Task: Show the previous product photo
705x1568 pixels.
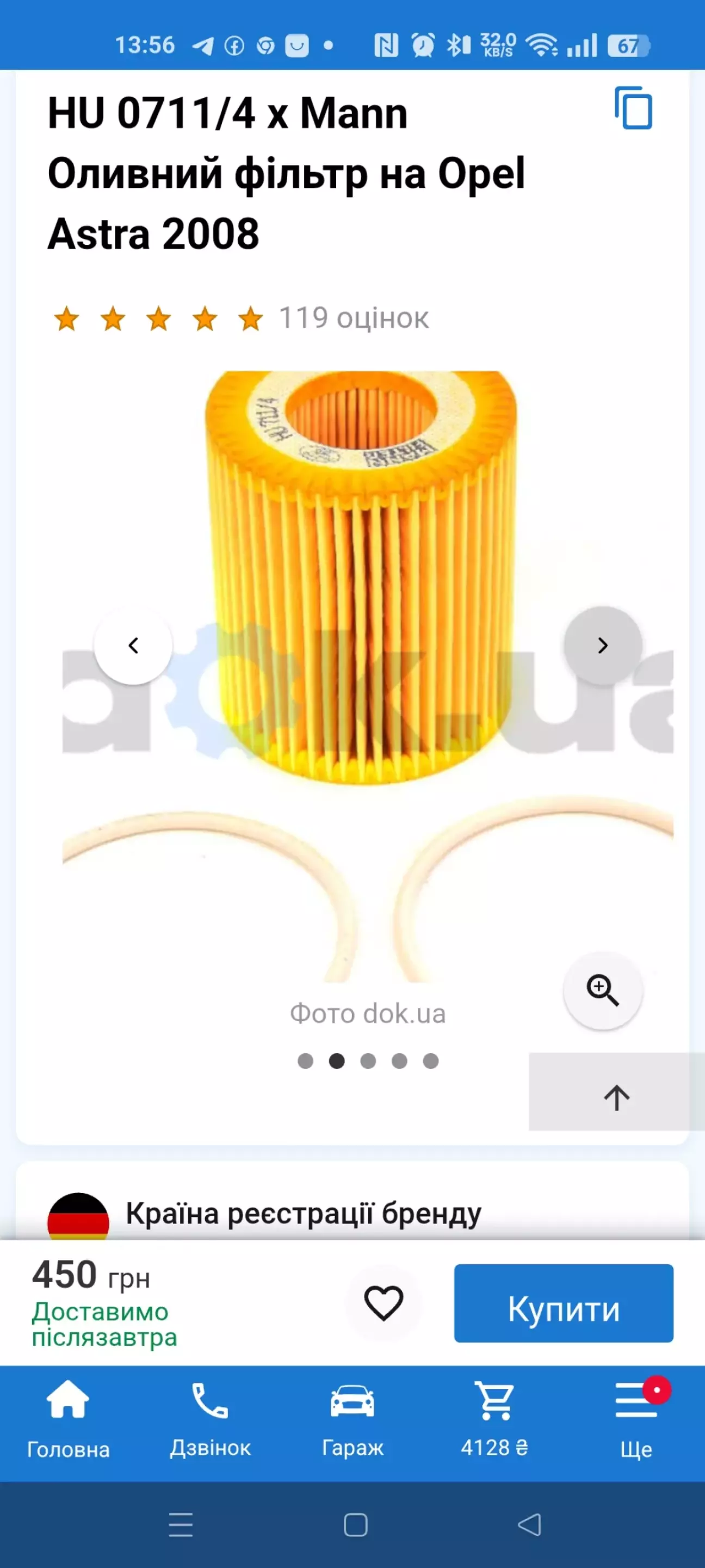Action: (133, 645)
